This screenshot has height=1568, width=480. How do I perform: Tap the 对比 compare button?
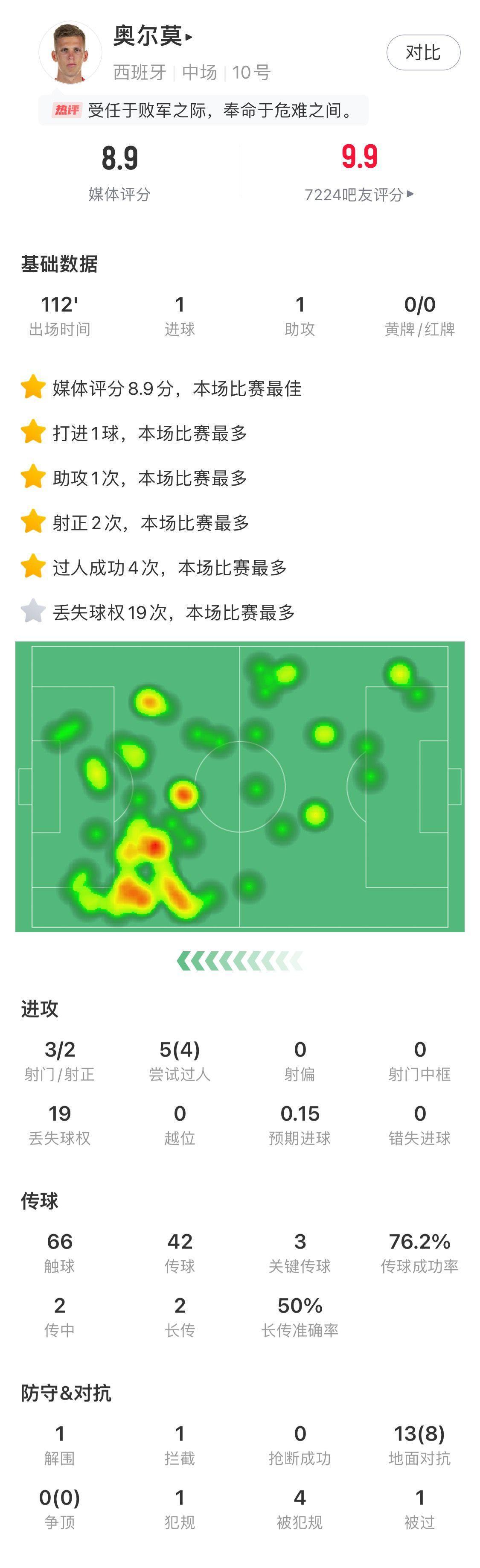(423, 53)
